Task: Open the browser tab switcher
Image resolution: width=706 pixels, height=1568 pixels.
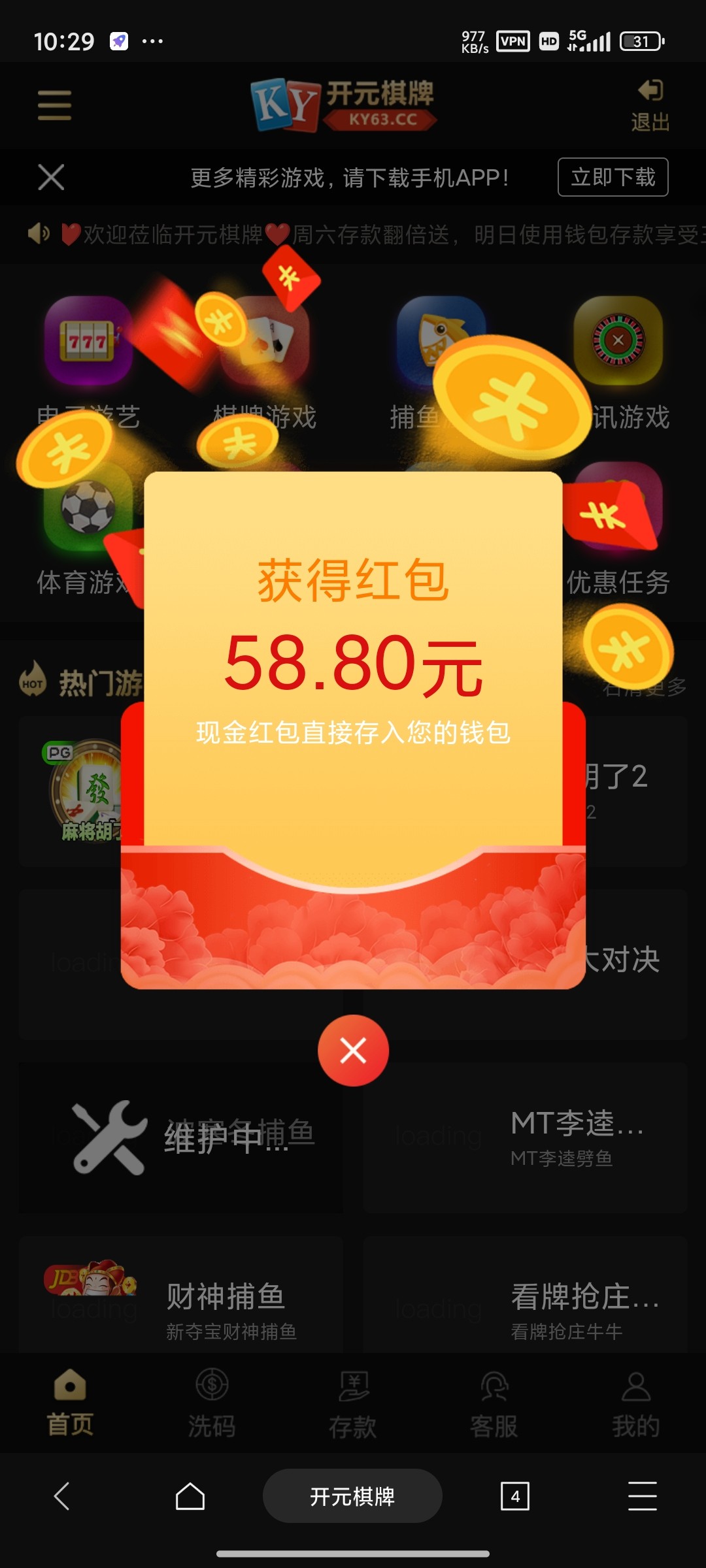Action: (x=515, y=1496)
